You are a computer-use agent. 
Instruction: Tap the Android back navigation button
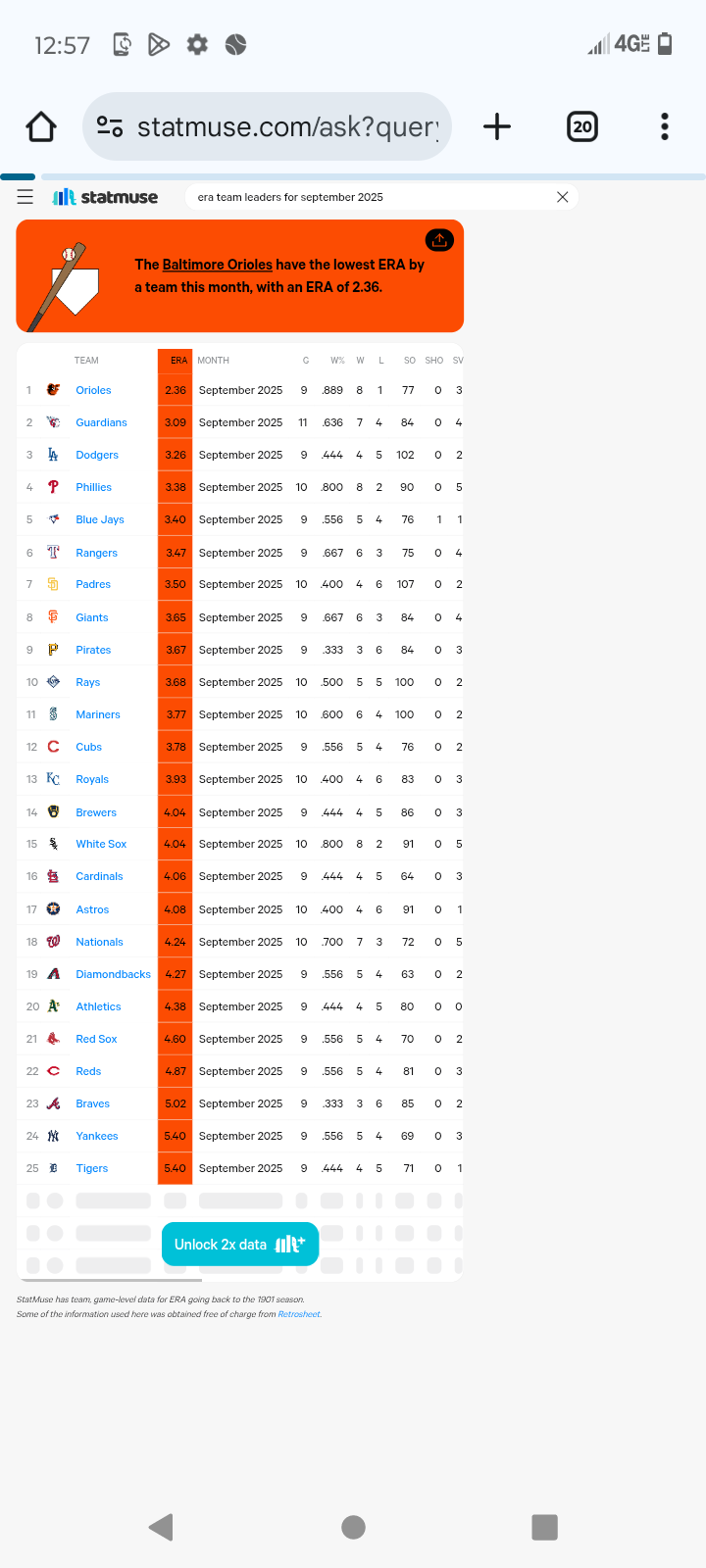tap(160, 1526)
